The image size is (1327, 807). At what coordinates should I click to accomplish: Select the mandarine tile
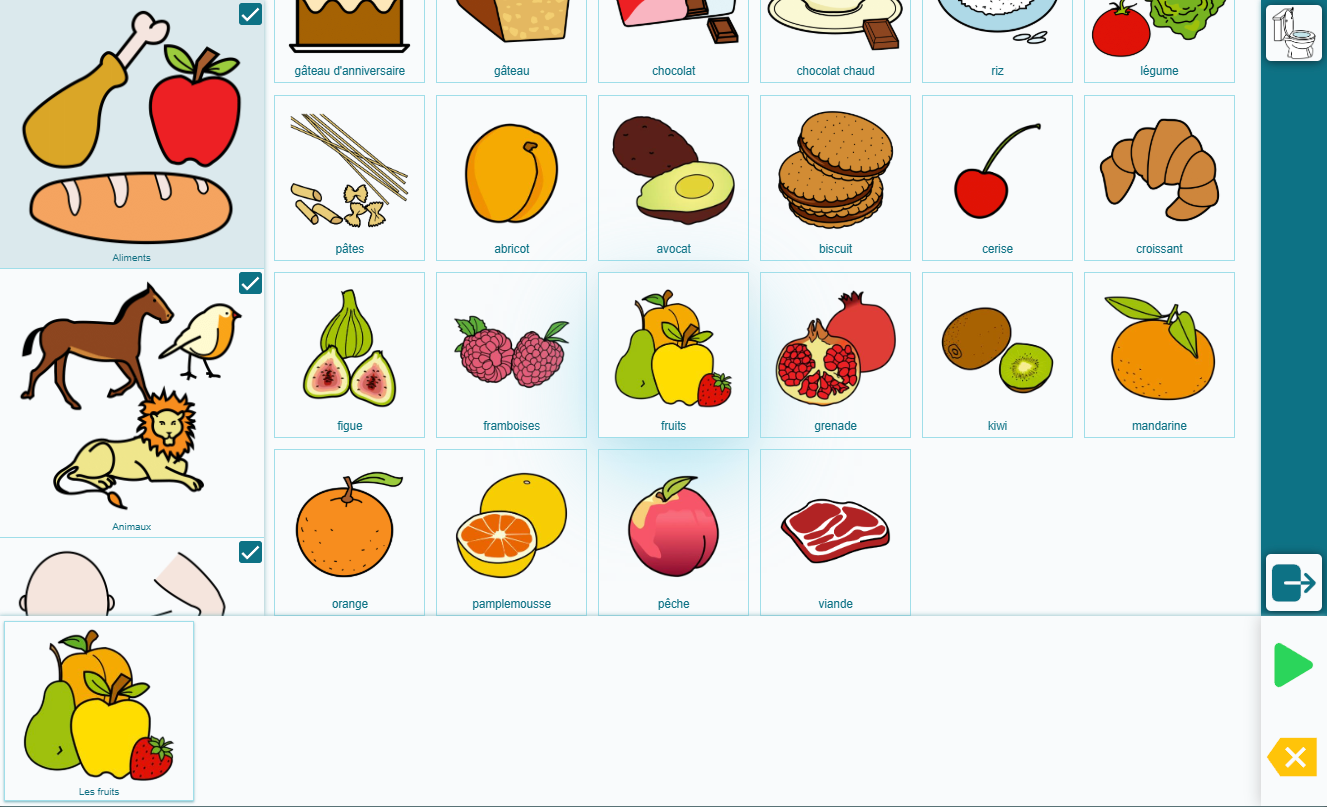point(1159,355)
